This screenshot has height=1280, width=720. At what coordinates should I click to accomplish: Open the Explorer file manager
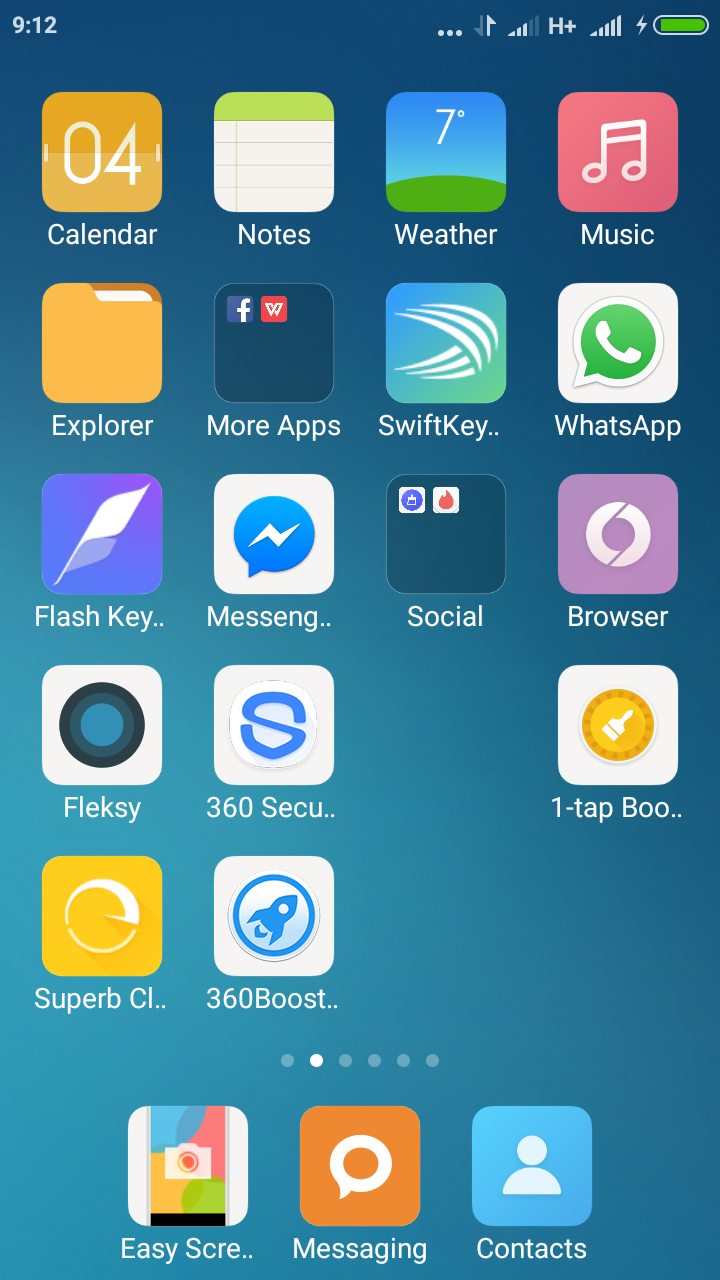pyautogui.click(x=102, y=343)
